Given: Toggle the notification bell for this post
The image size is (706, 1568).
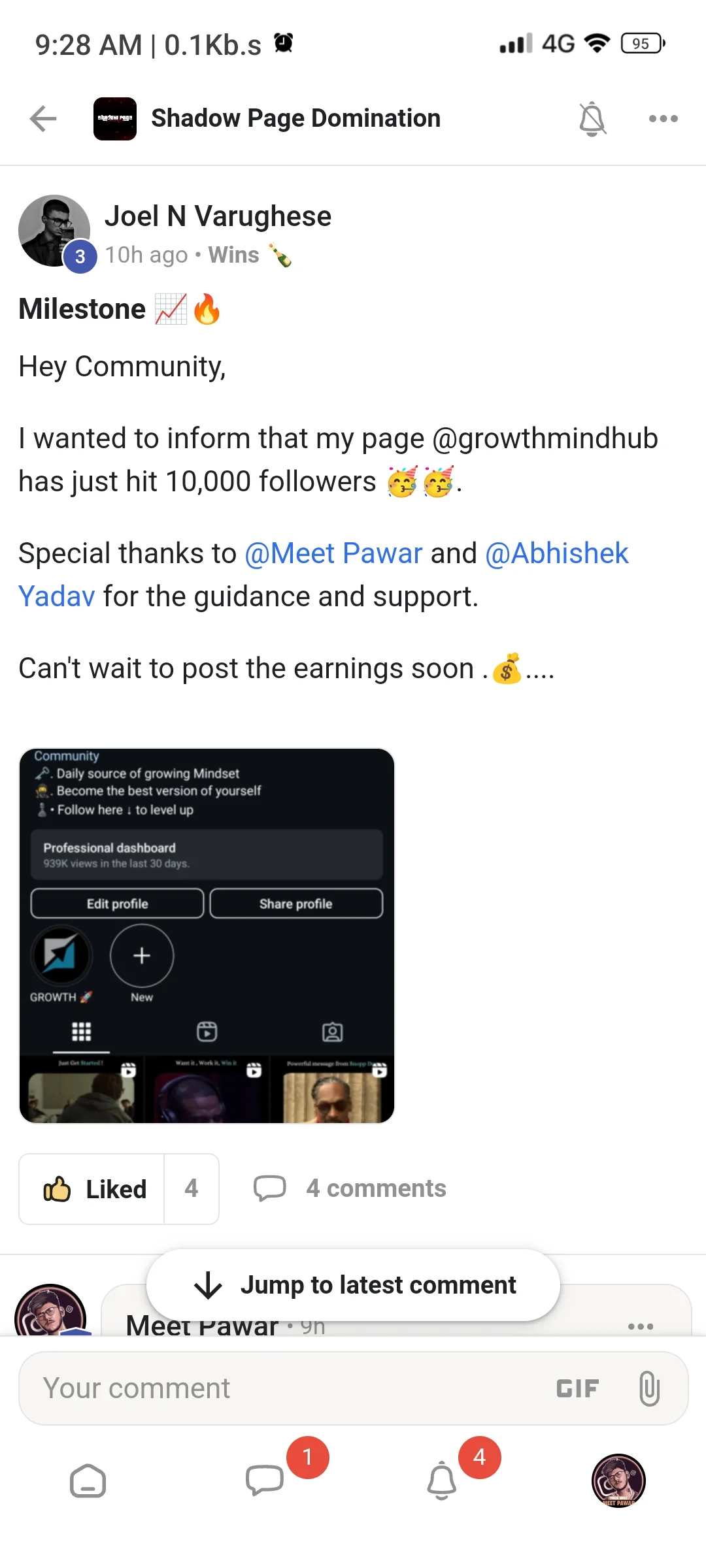Looking at the screenshot, I should click(592, 119).
